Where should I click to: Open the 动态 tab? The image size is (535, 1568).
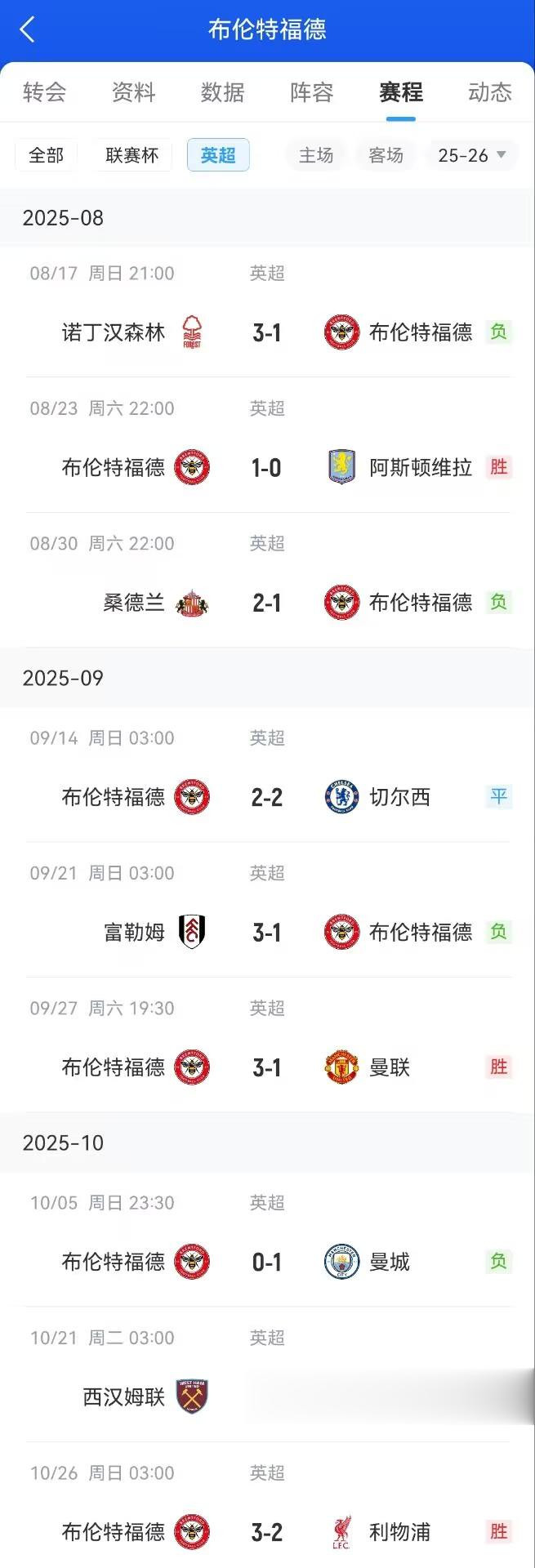coord(489,92)
